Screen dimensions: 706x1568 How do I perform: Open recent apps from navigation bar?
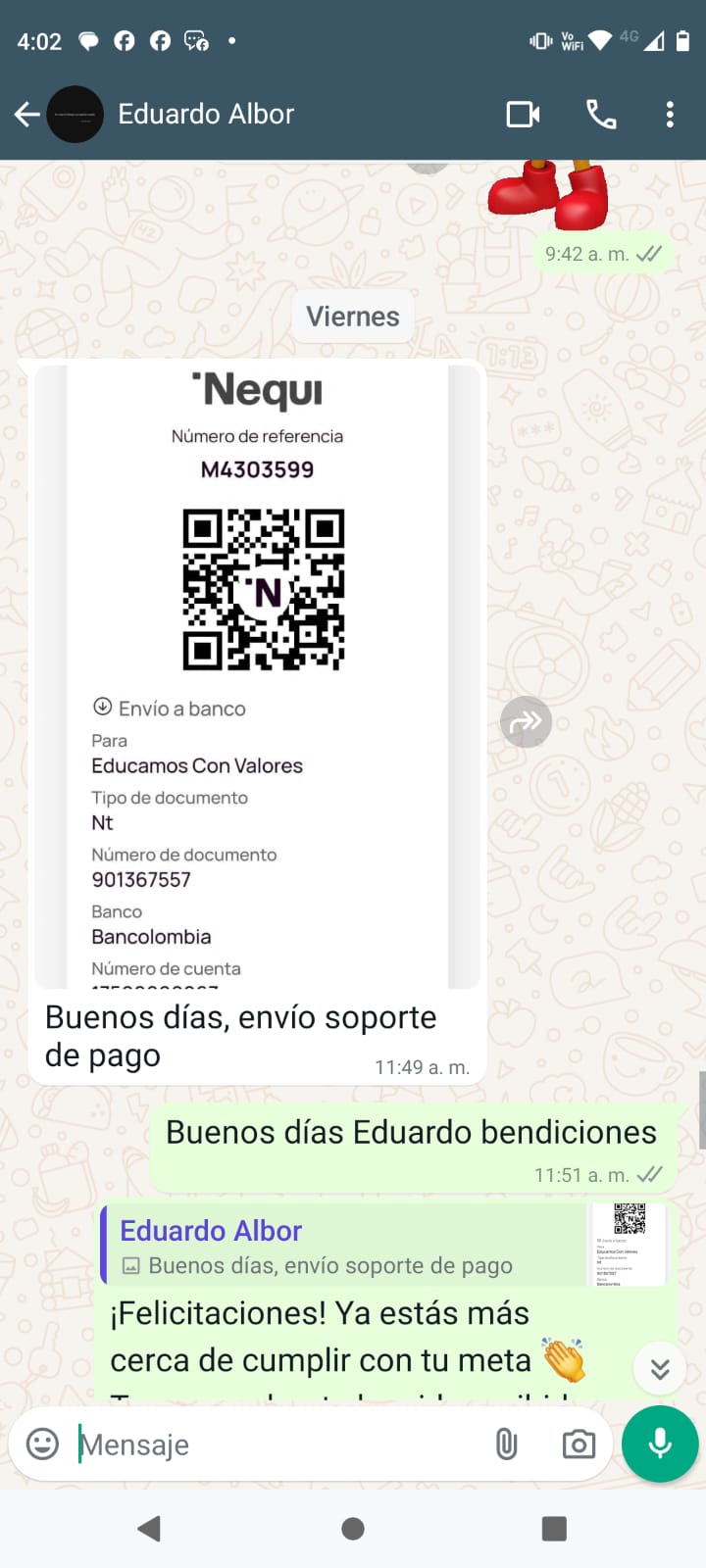pos(554,1529)
